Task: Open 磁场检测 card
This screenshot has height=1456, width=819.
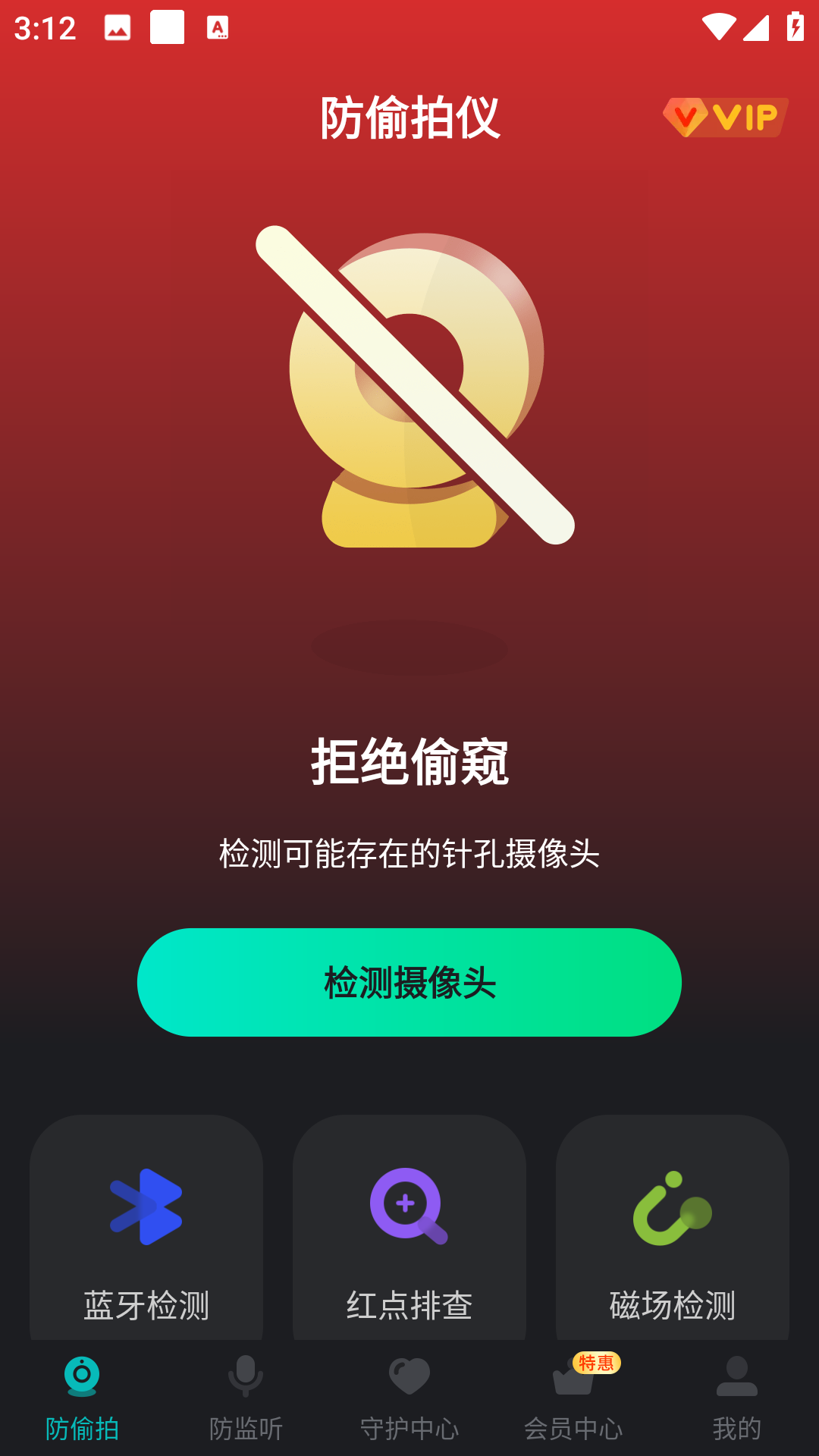Action: (x=673, y=1228)
